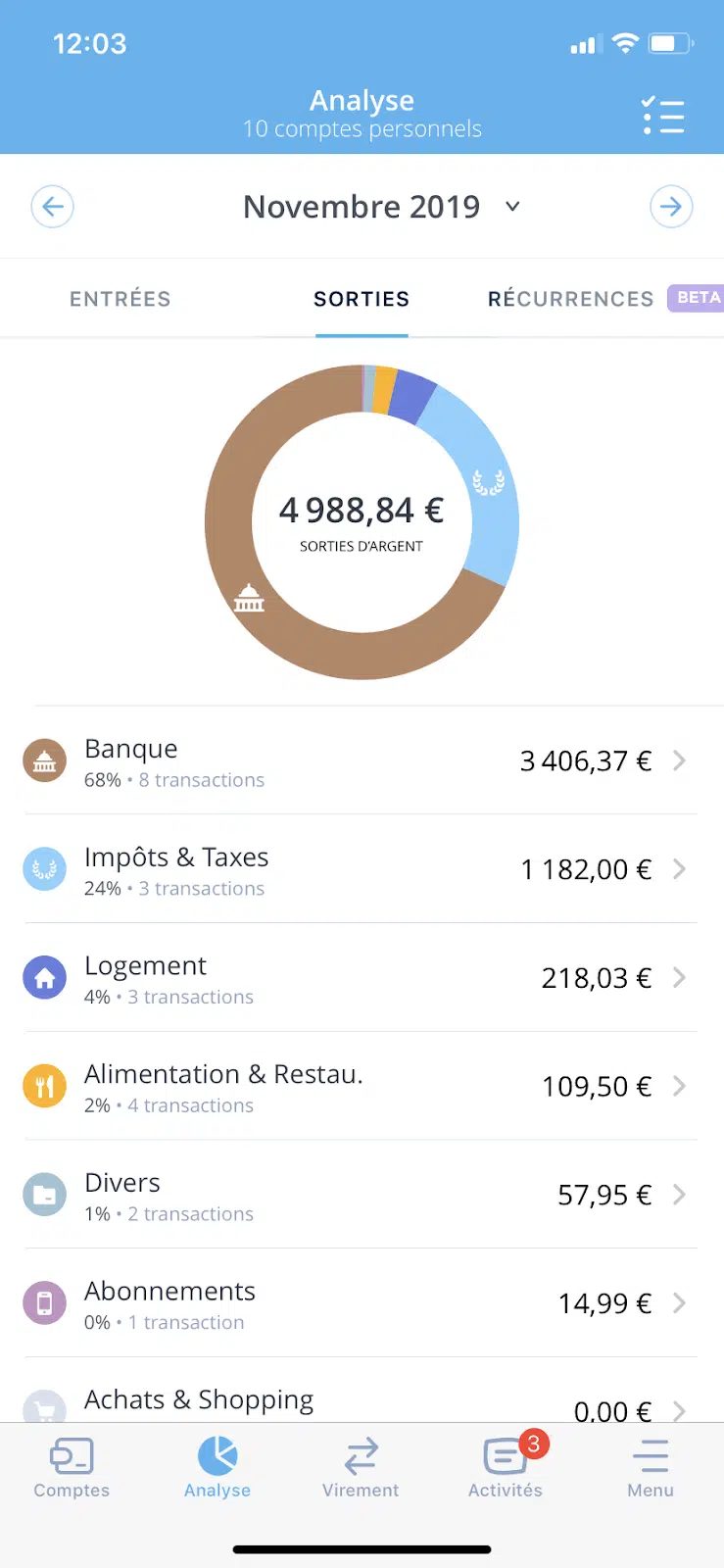Open the Banque category details
The image size is (724, 1568).
point(362,761)
